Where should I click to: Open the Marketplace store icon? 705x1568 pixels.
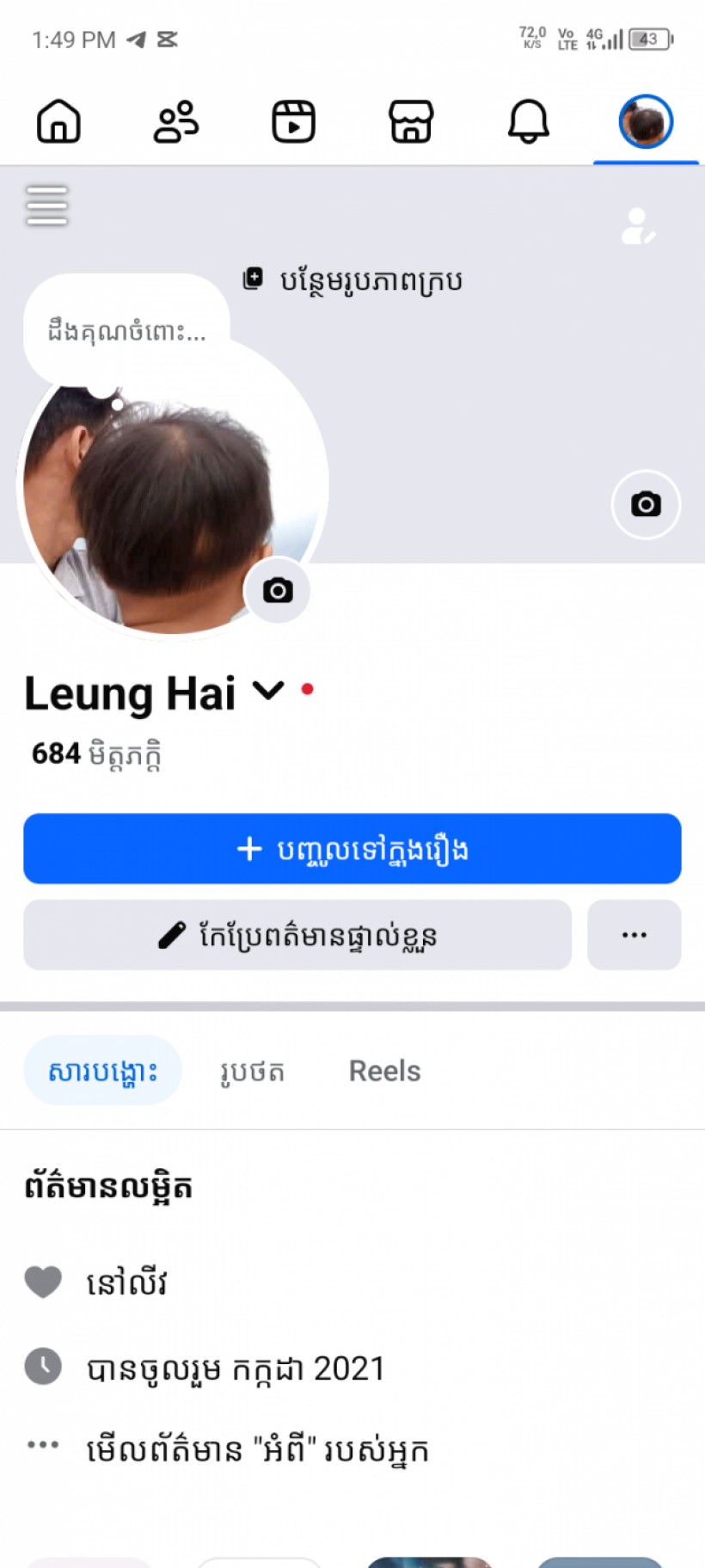[x=410, y=121]
